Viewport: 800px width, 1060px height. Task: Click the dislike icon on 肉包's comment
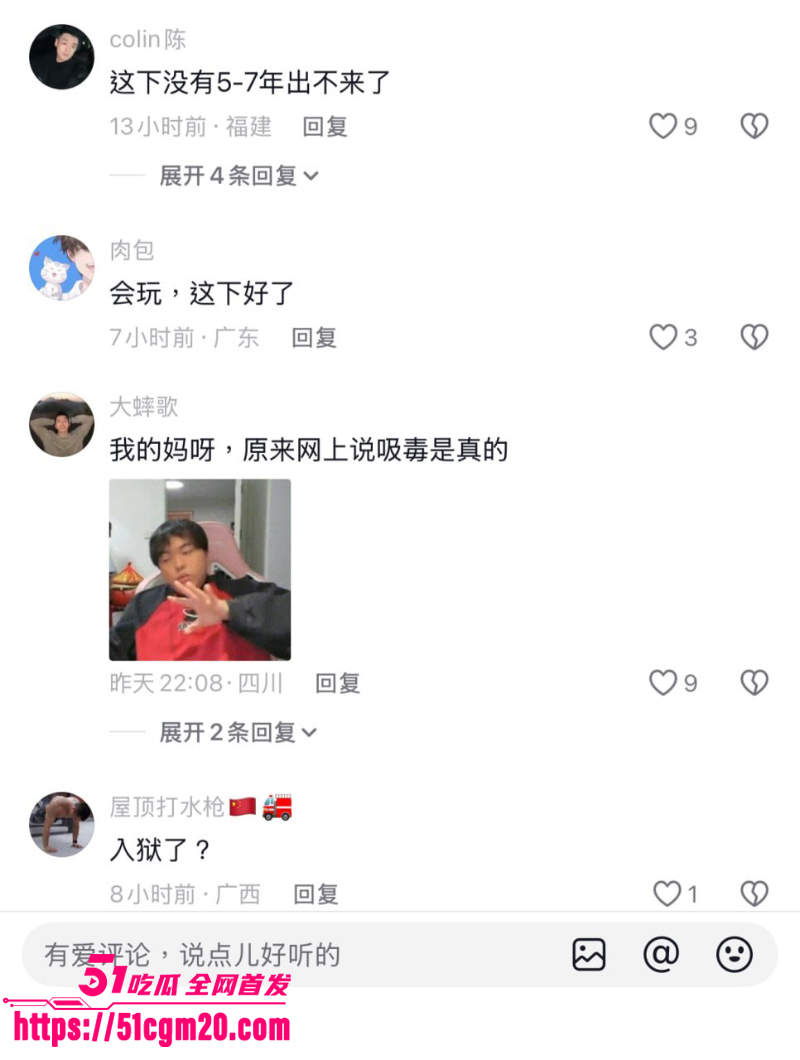coord(754,337)
